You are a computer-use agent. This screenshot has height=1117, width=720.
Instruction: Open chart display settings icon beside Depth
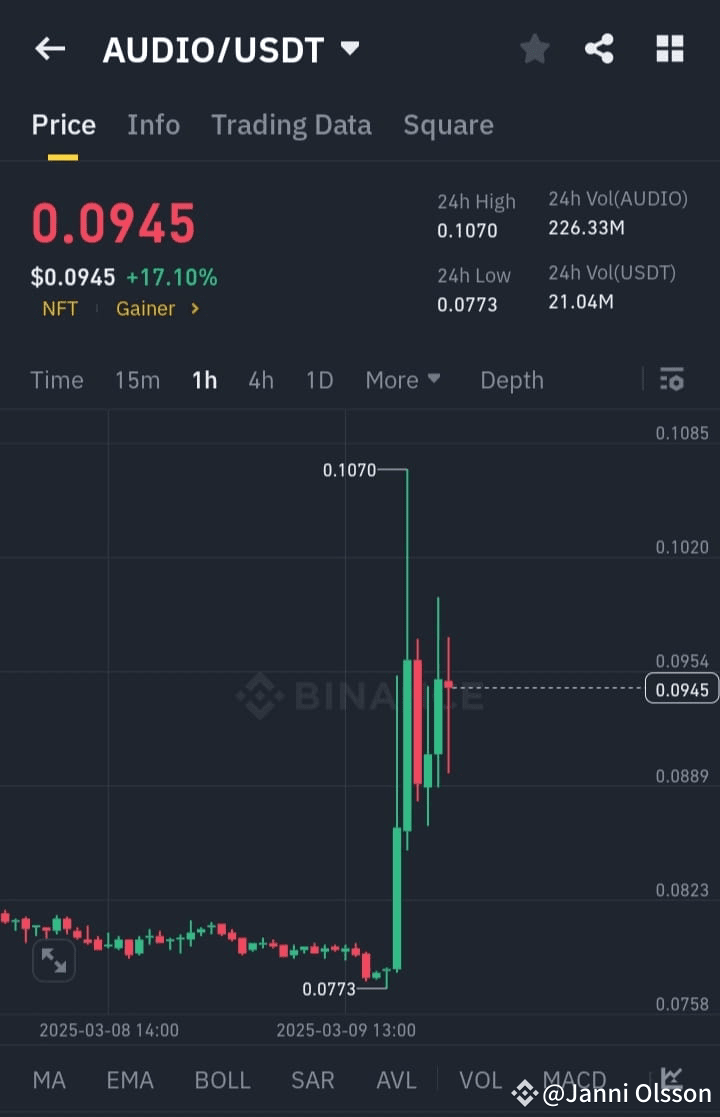click(671, 380)
